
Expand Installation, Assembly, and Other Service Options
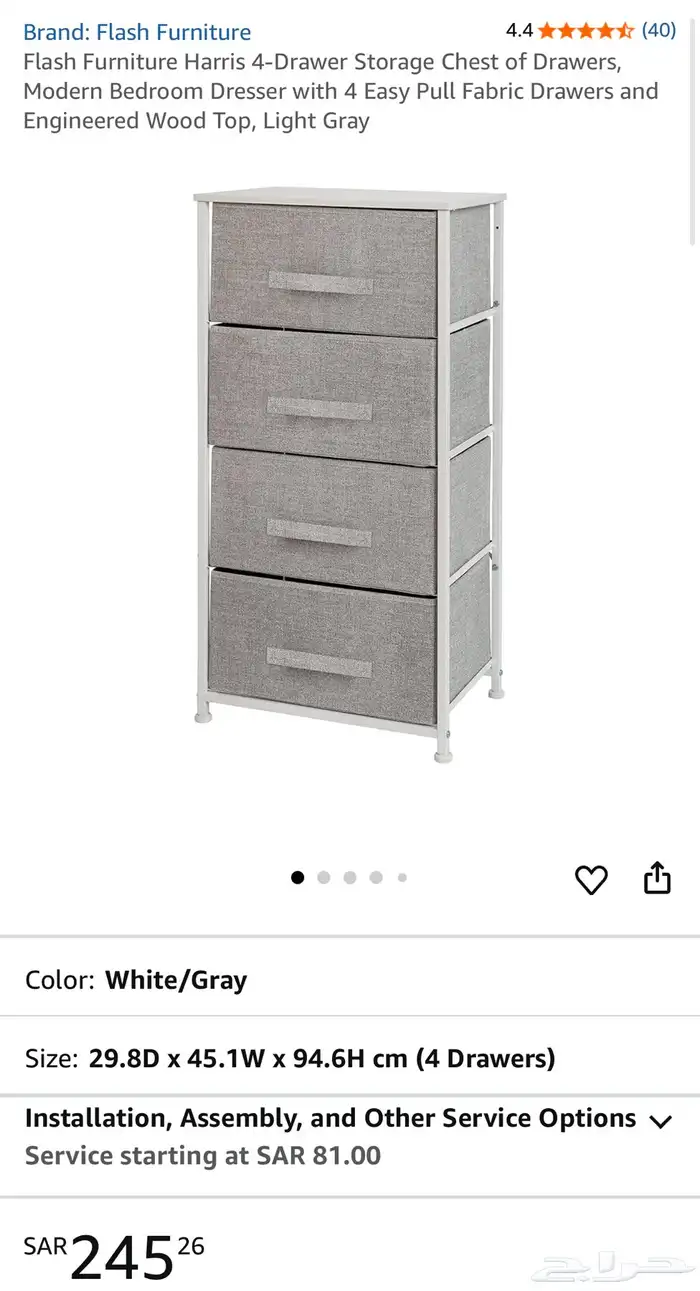[x=660, y=1121]
